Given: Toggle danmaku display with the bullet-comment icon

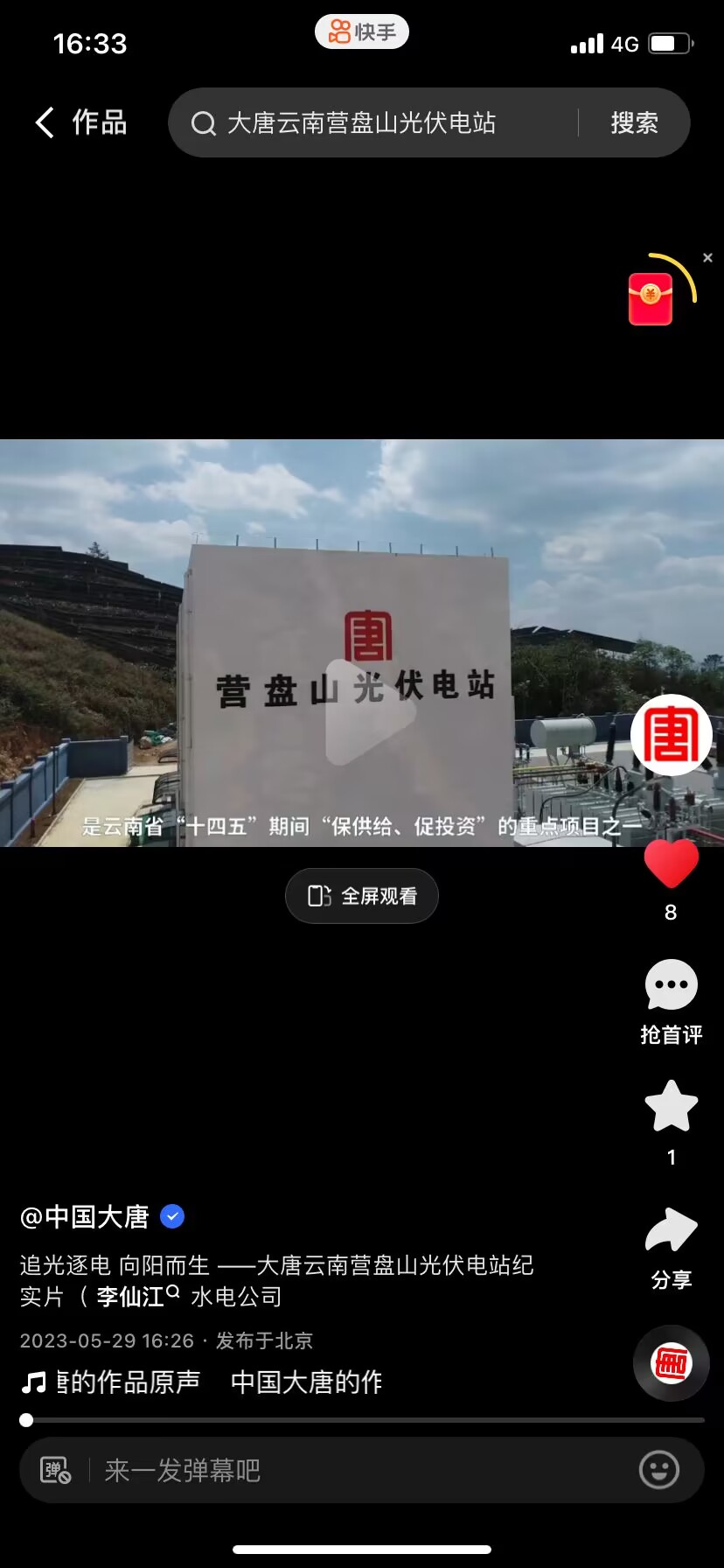Looking at the screenshot, I should pyautogui.click(x=54, y=1471).
